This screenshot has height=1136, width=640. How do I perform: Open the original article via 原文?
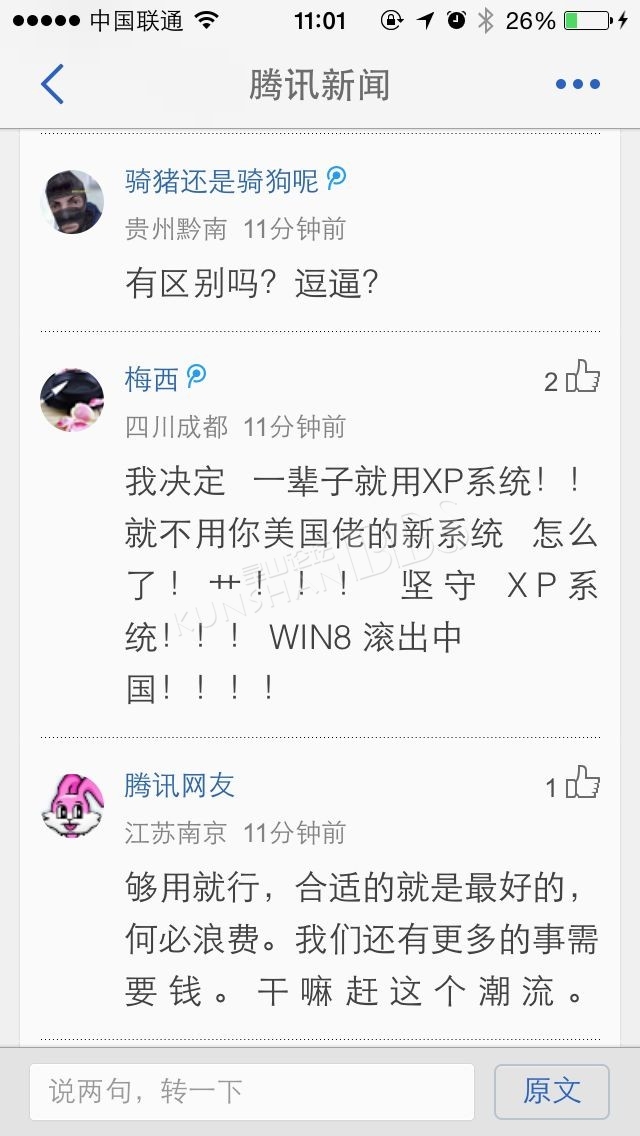coord(552,1092)
